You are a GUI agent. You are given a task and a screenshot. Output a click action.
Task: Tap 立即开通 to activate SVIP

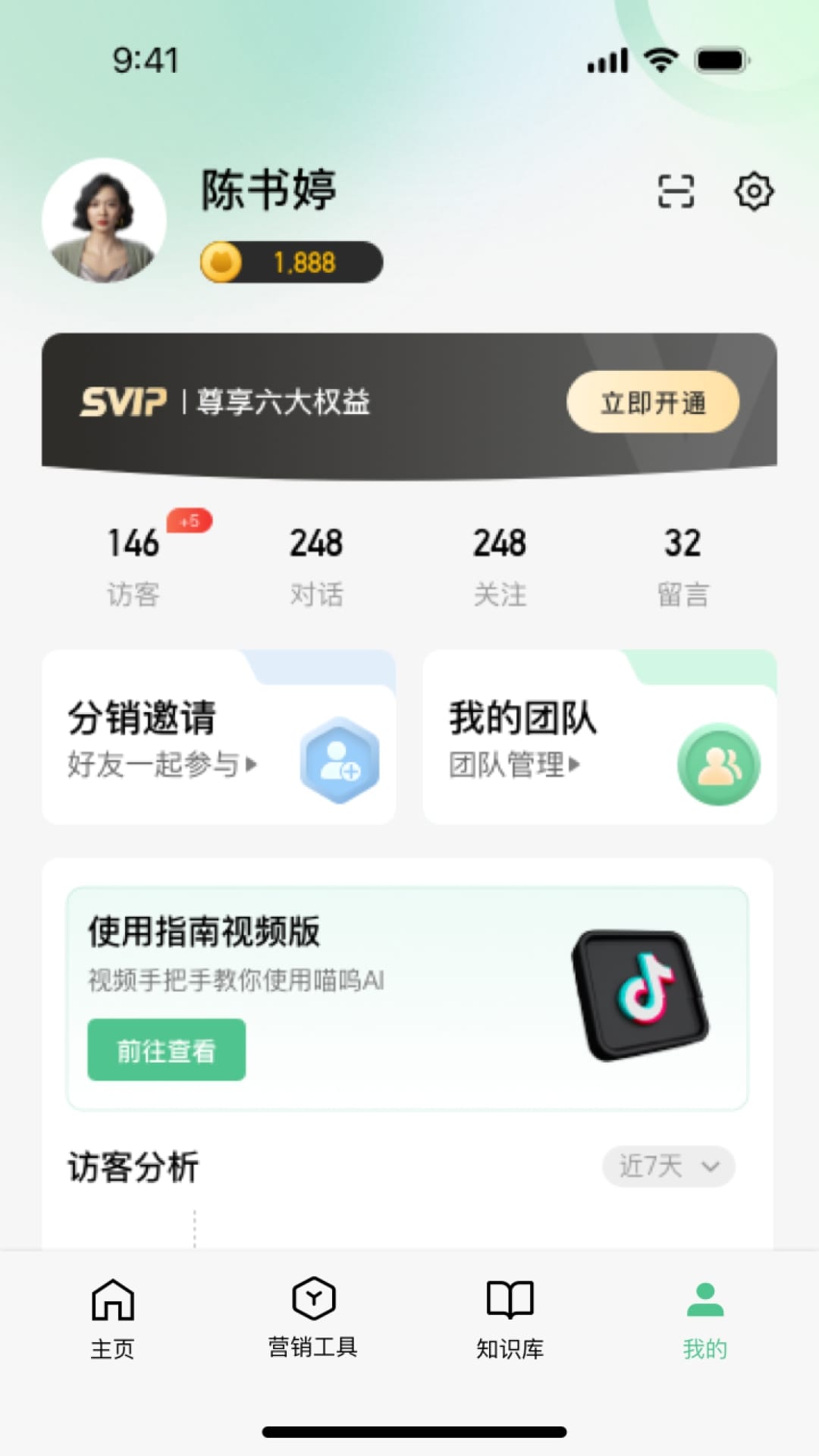(652, 403)
